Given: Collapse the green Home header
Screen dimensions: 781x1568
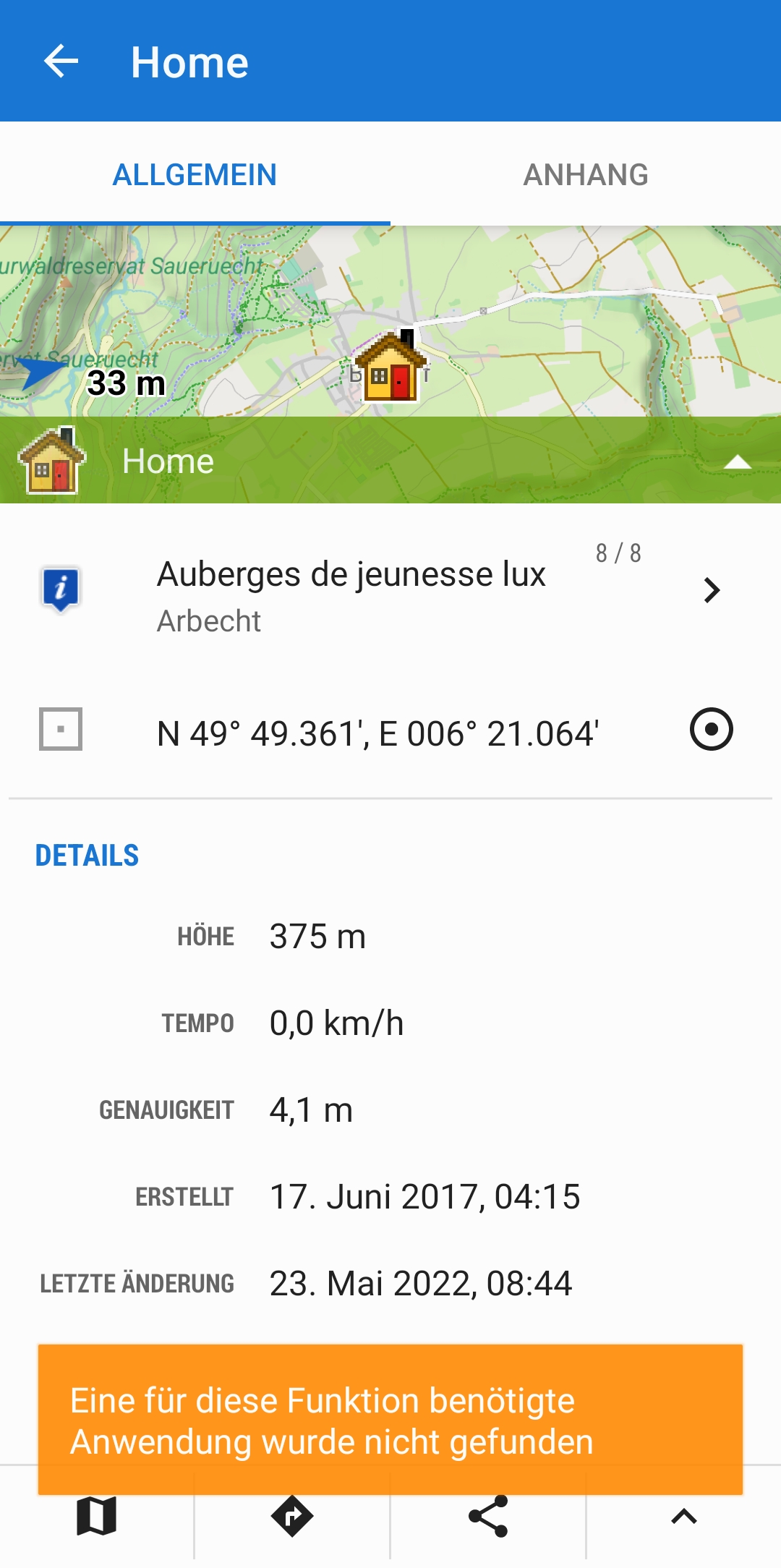Looking at the screenshot, I should [x=737, y=461].
